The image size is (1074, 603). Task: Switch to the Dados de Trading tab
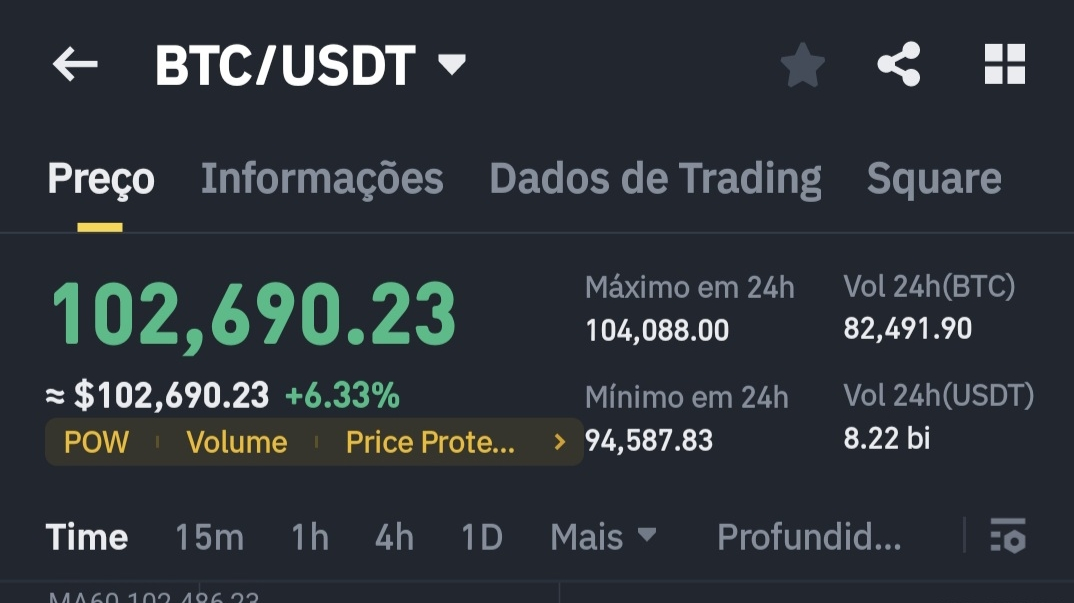655,179
